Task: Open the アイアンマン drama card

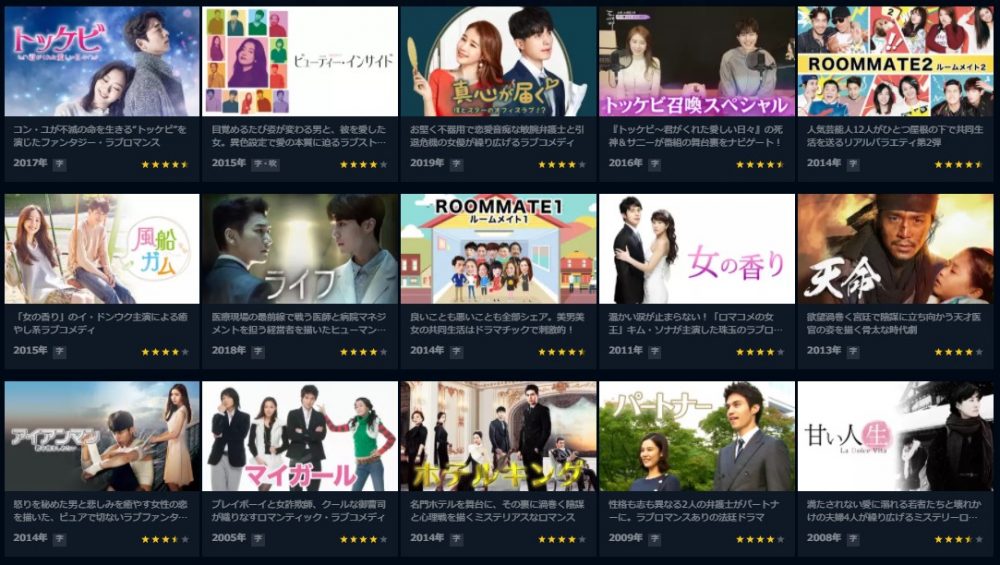Action: (x=102, y=436)
